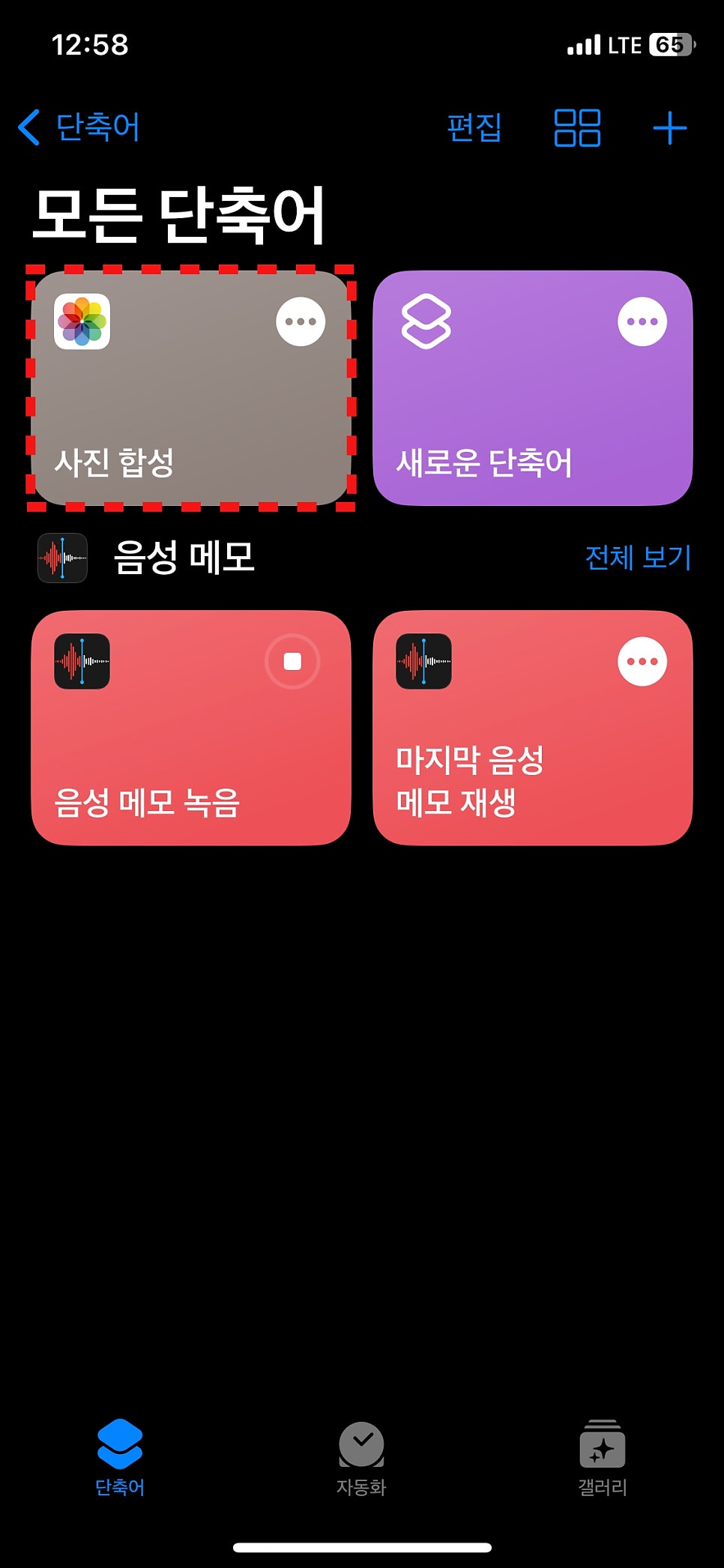Switch to the 자동화 tab
The width and height of the screenshot is (724, 1568).
coord(361,1459)
